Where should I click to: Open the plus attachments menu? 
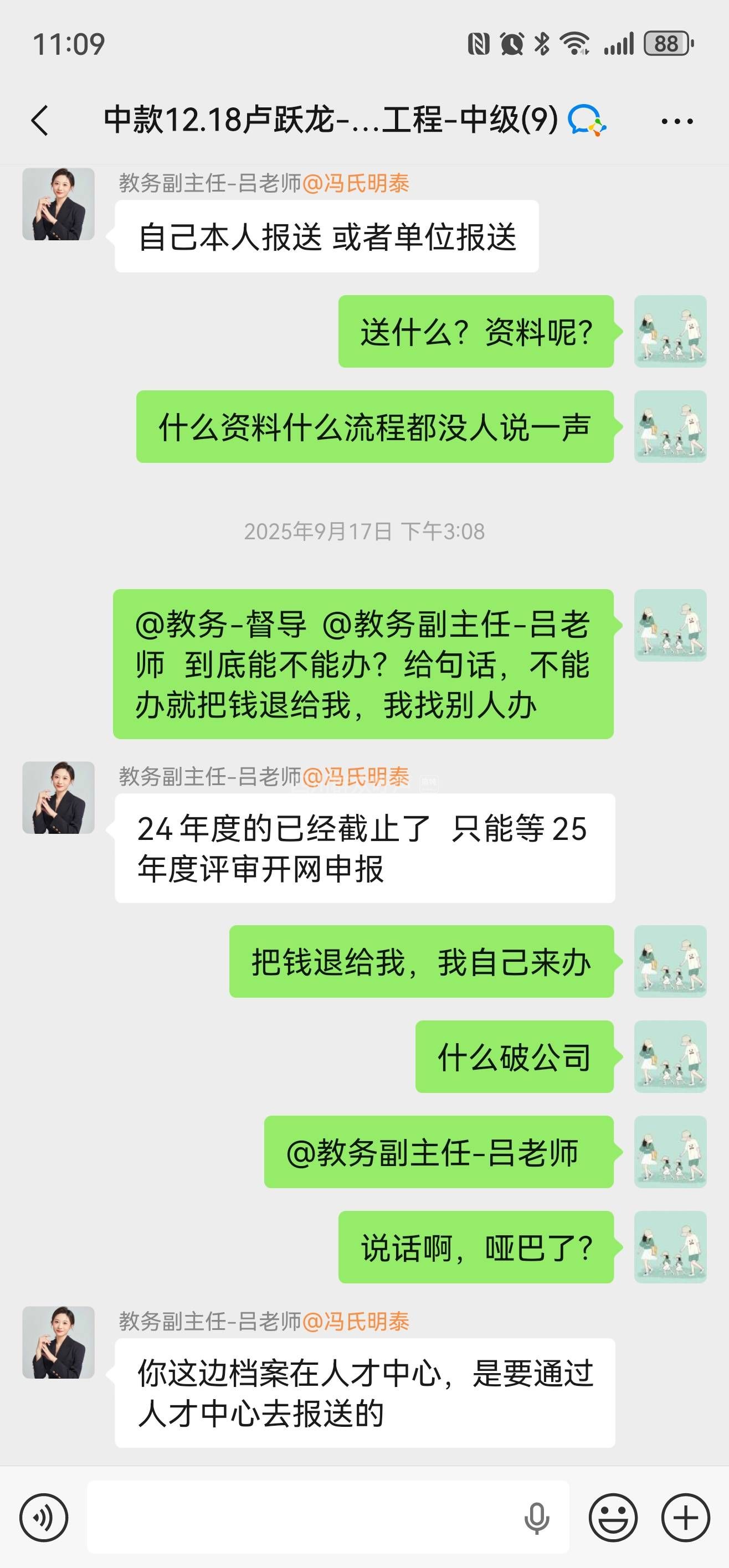click(686, 1518)
